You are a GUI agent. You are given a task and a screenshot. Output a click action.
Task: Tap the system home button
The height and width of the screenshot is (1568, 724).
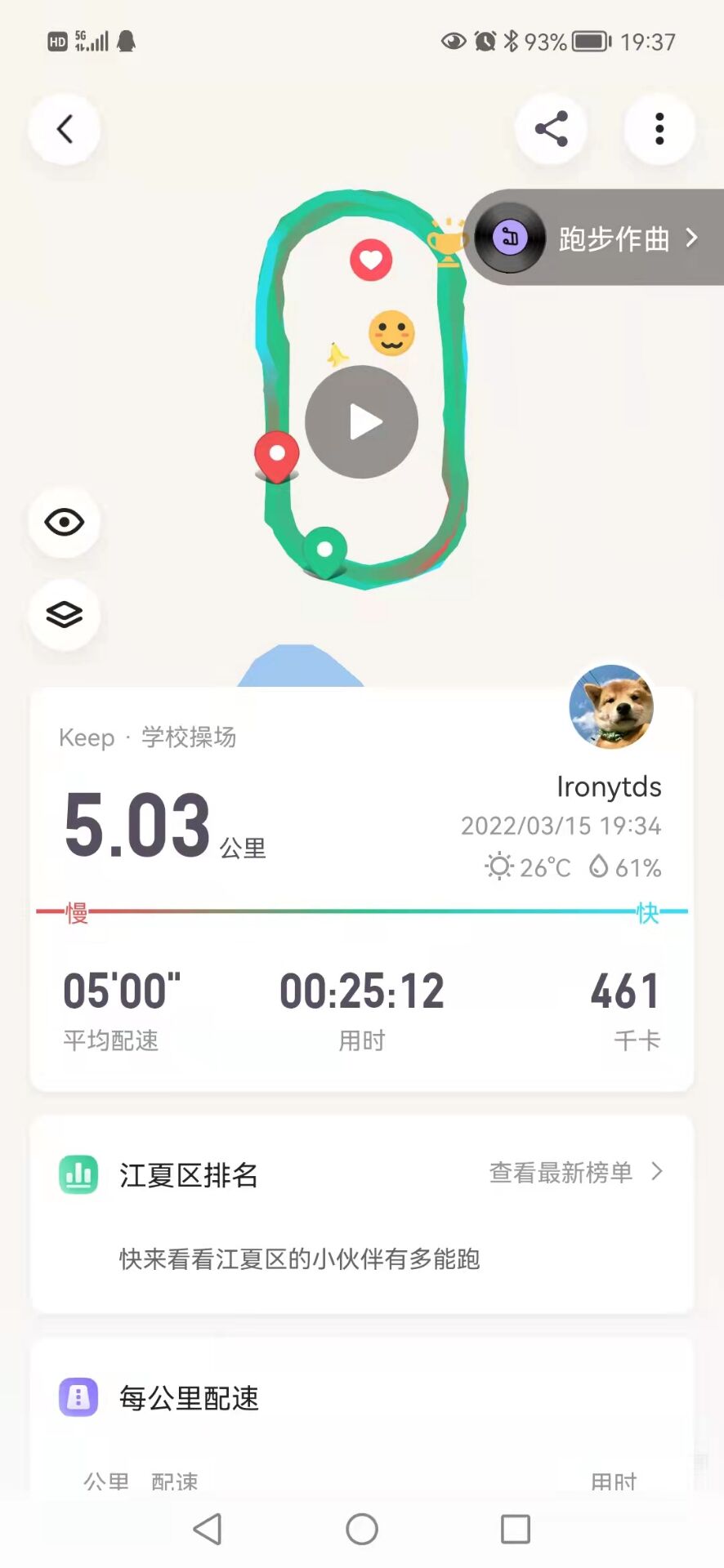tap(362, 1529)
